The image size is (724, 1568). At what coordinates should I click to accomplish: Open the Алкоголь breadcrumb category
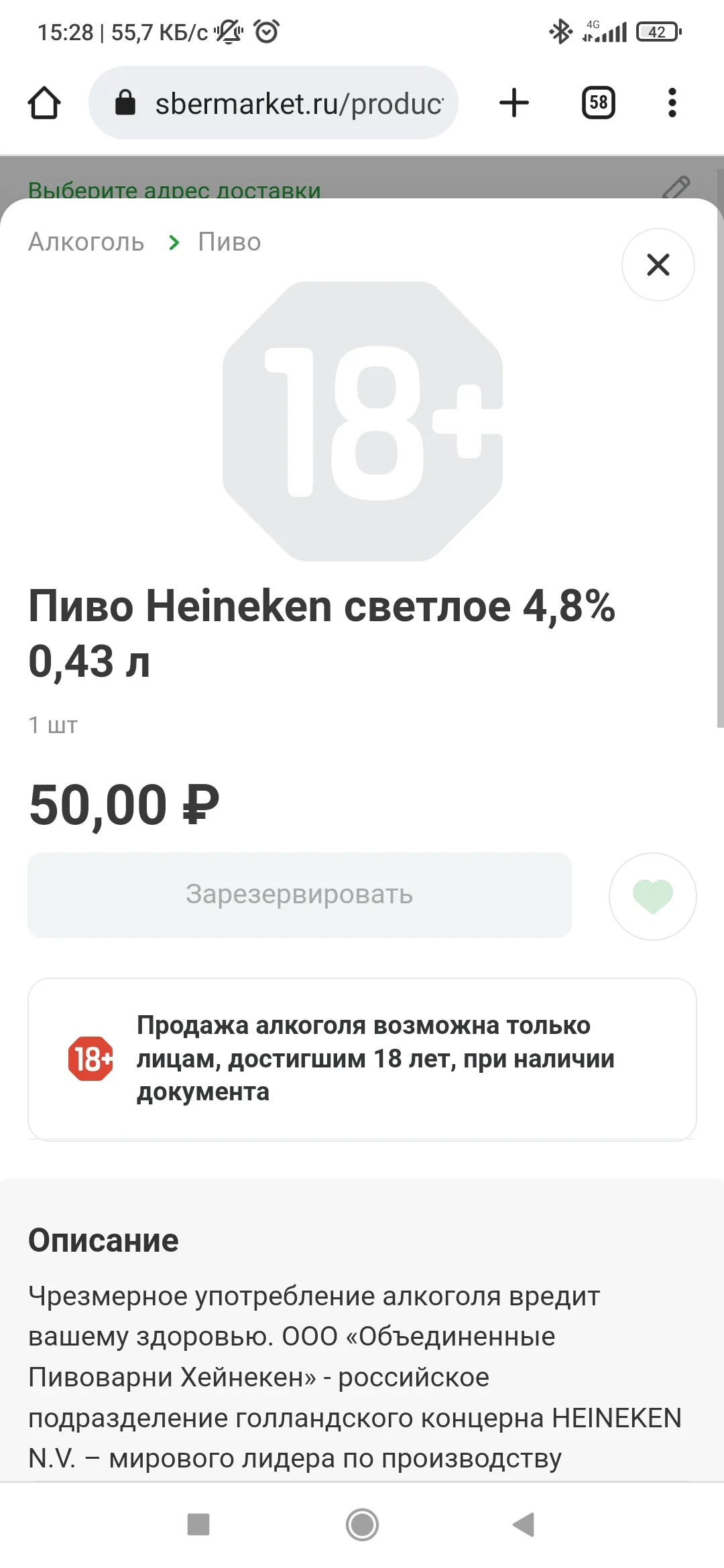(86, 242)
